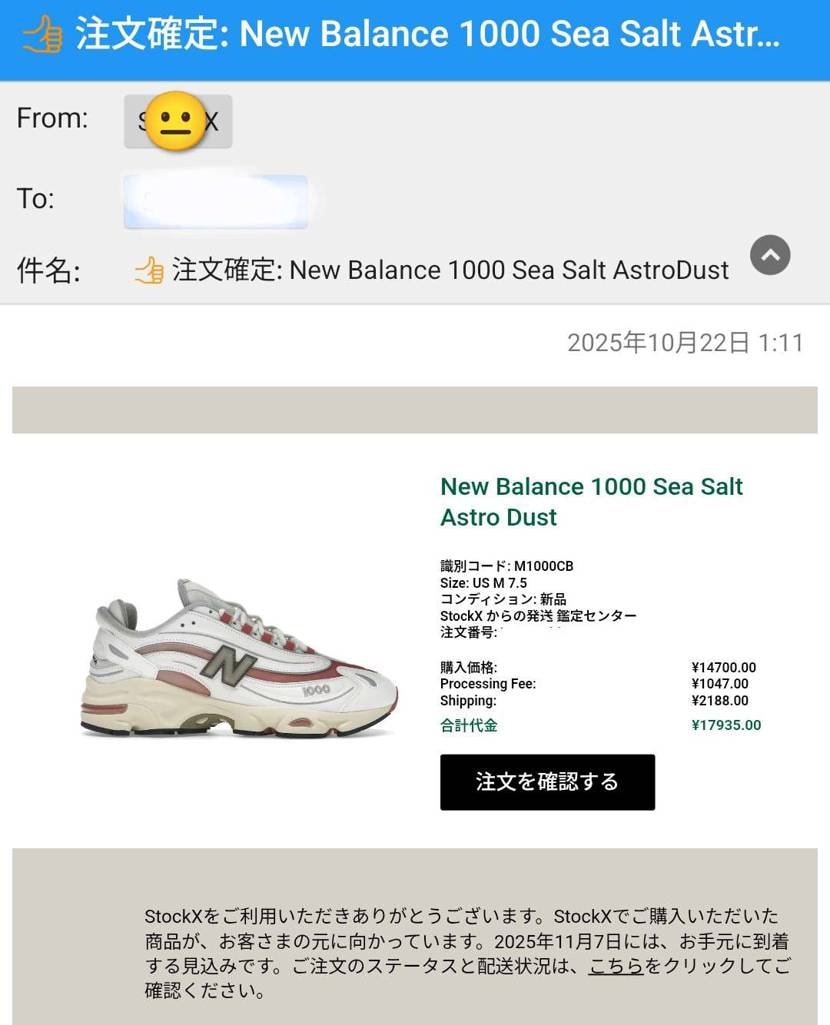Click the green StockX brand header area

tap(415, 410)
